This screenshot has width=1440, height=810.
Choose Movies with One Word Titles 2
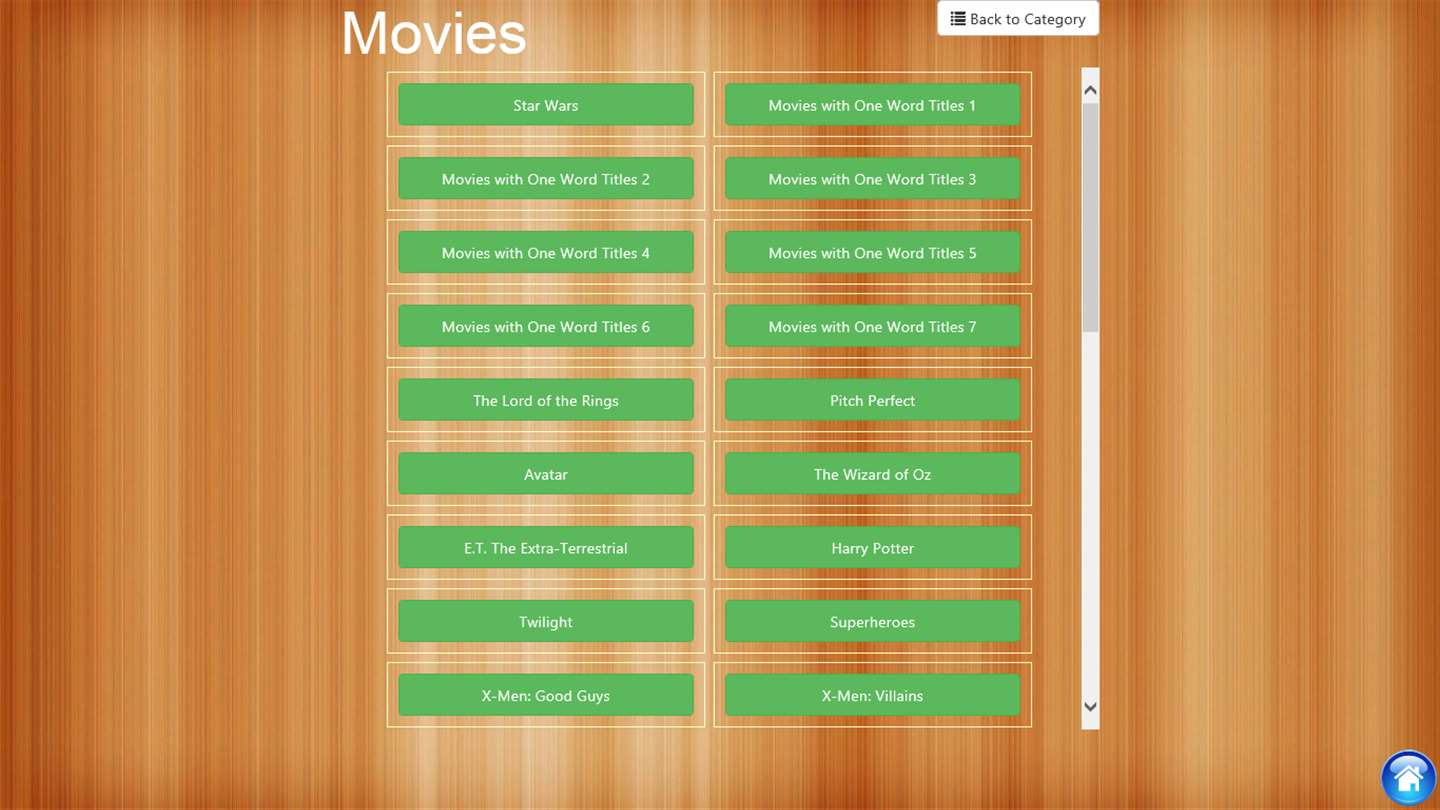(x=545, y=179)
